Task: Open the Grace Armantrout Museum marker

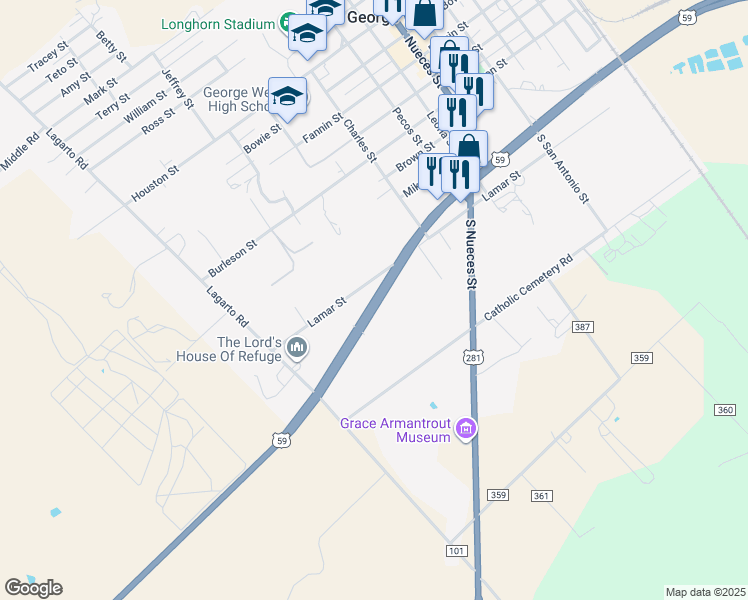Action: point(465,430)
